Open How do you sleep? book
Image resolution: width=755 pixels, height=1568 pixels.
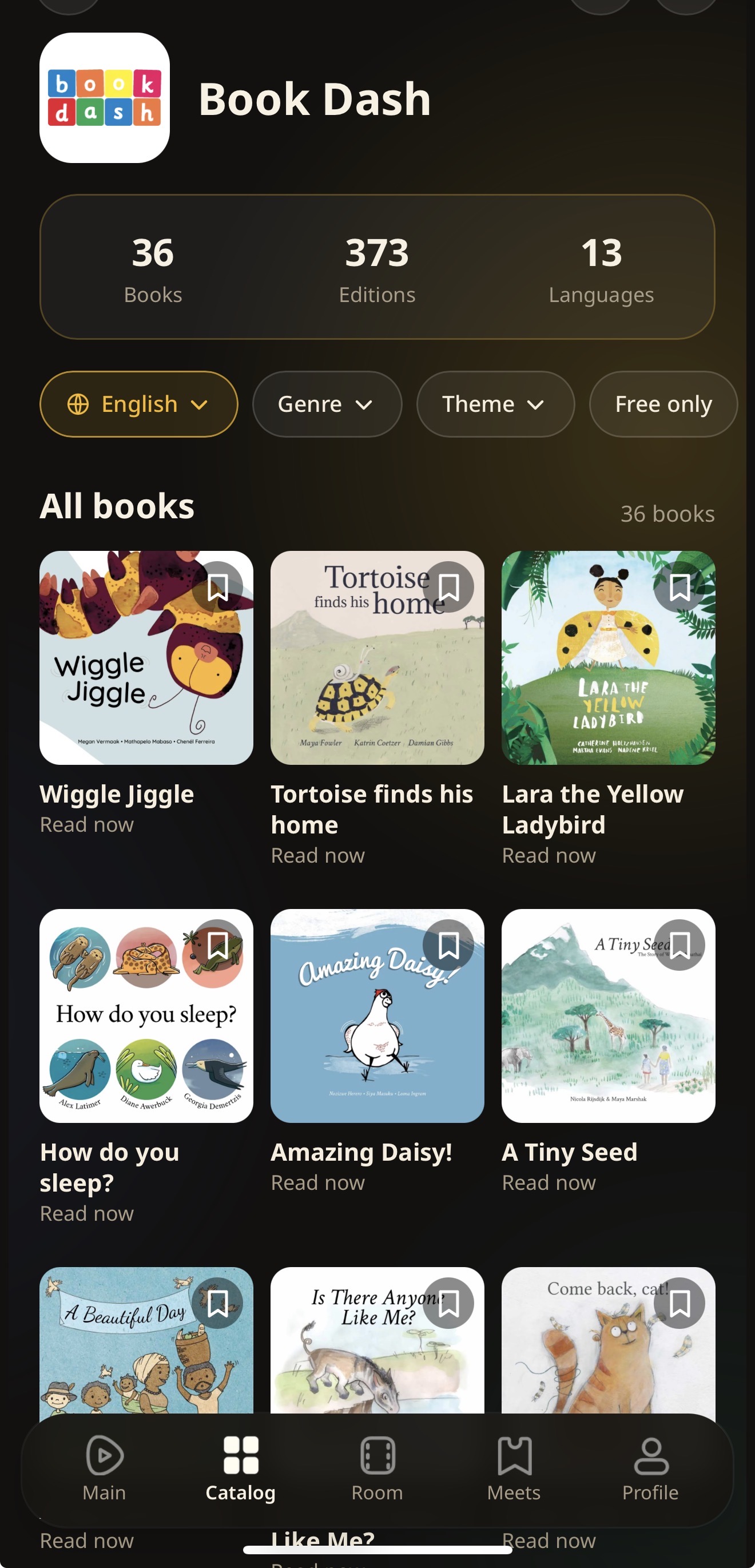(146, 1016)
